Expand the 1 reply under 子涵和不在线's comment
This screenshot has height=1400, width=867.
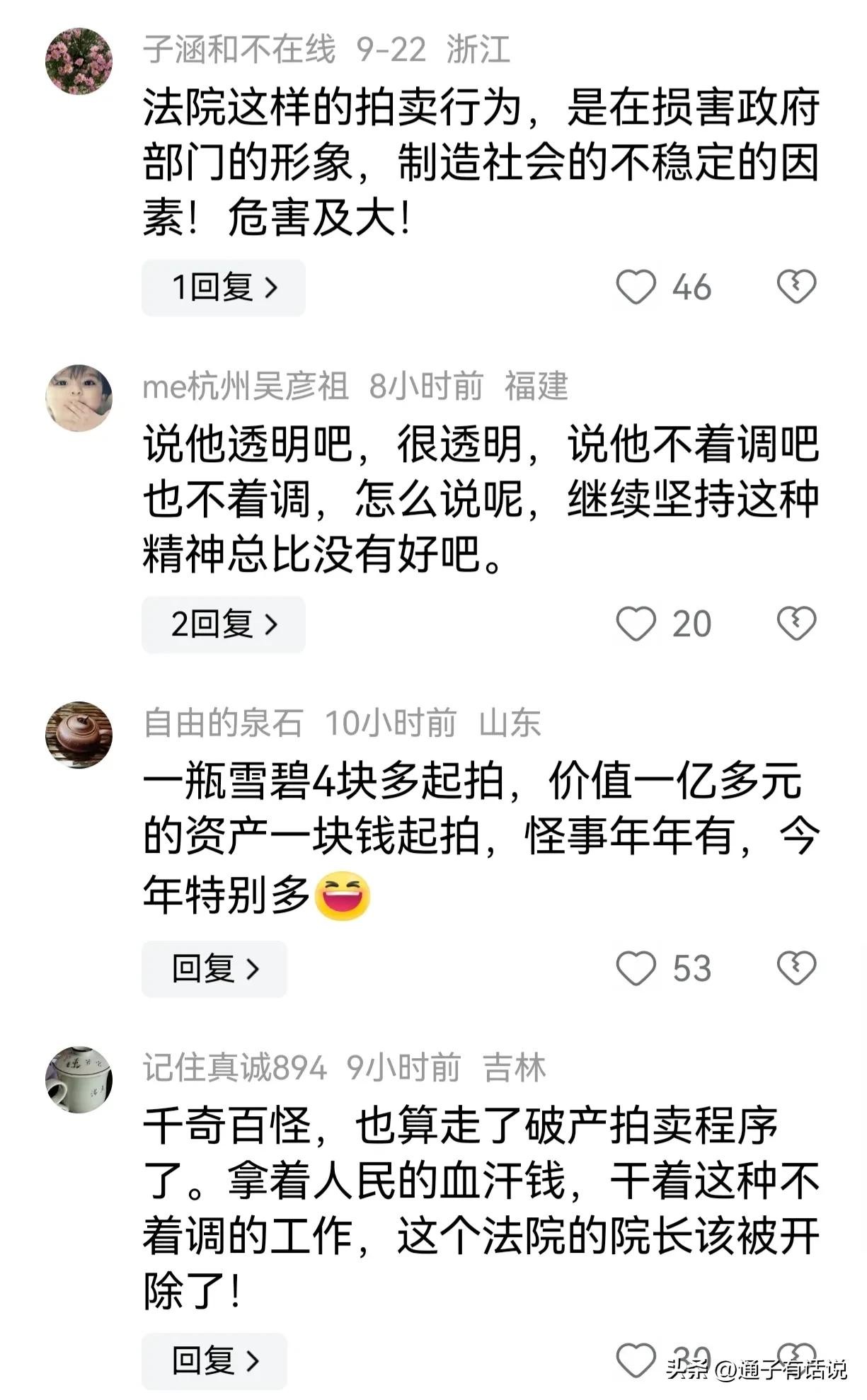pyautogui.click(x=224, y=287)
